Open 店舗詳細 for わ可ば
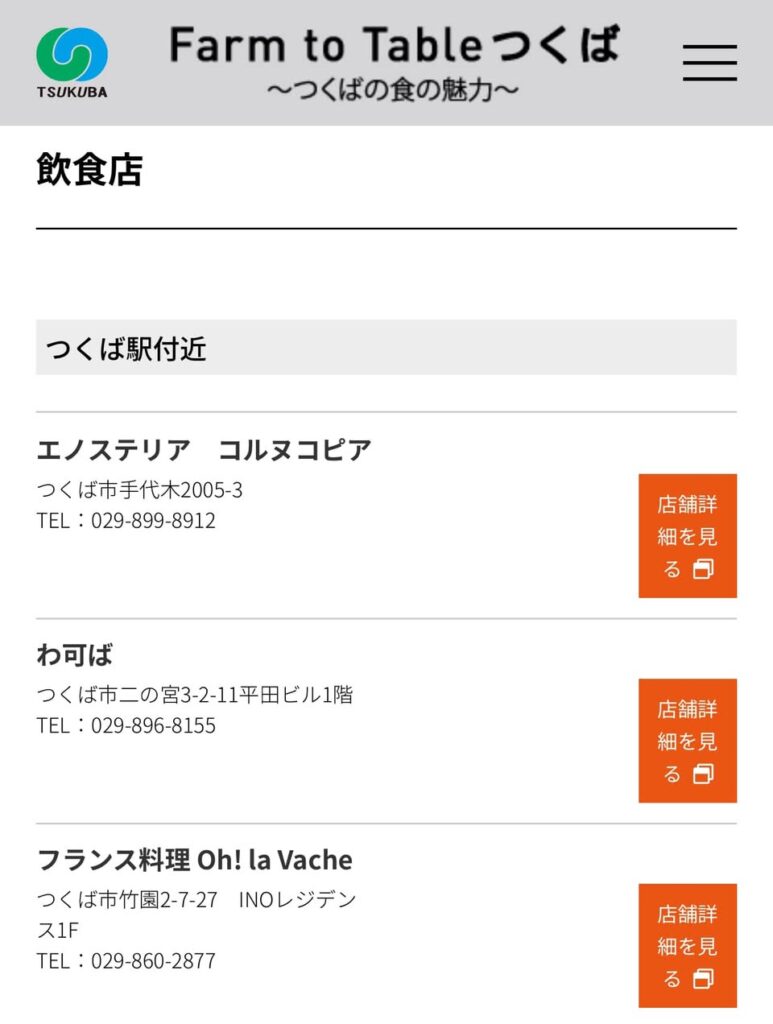Screen dimensions: 773x1024 click(x=687, y=741)
